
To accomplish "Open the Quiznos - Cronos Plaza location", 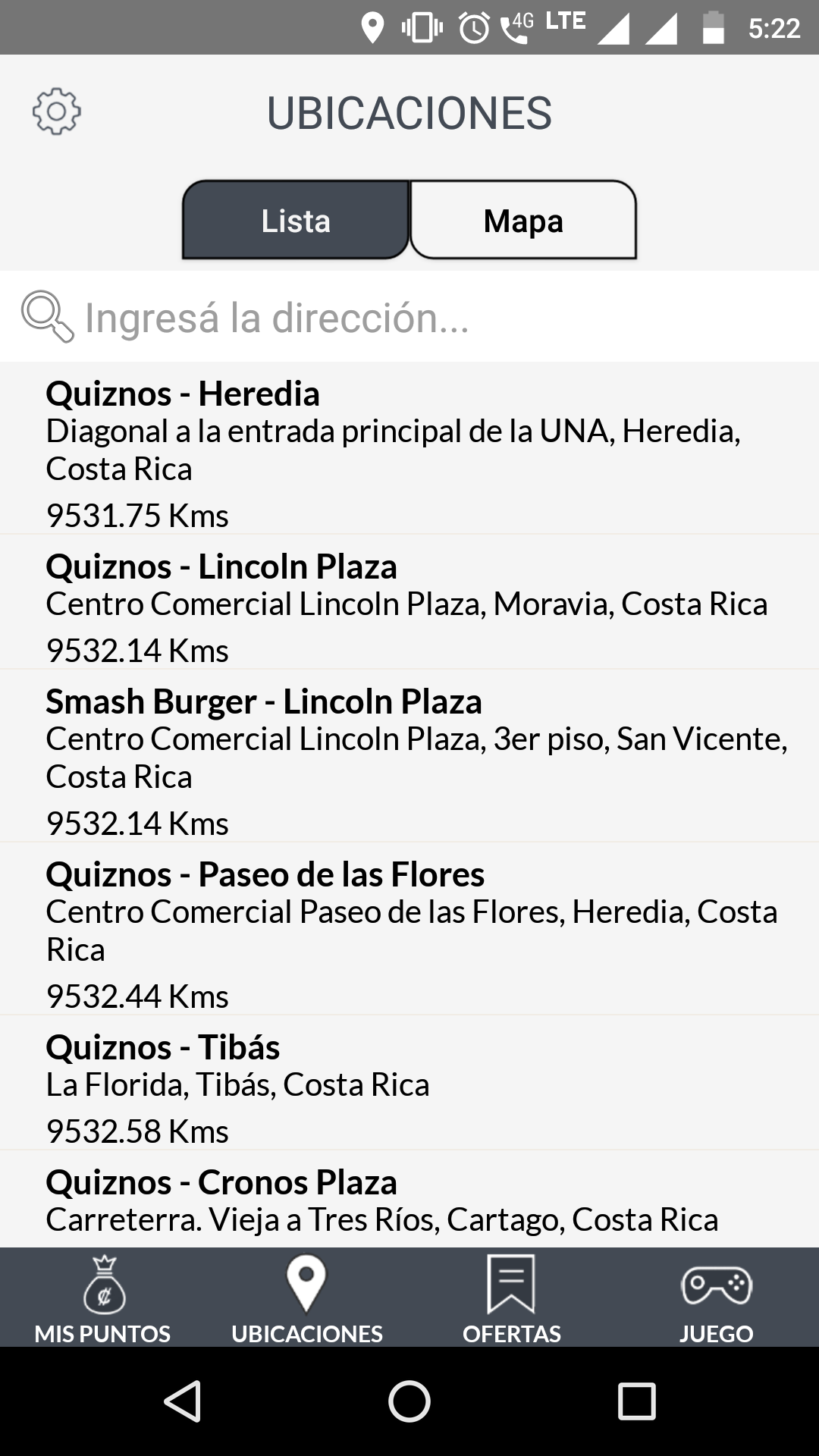I will click(409, 1202).
